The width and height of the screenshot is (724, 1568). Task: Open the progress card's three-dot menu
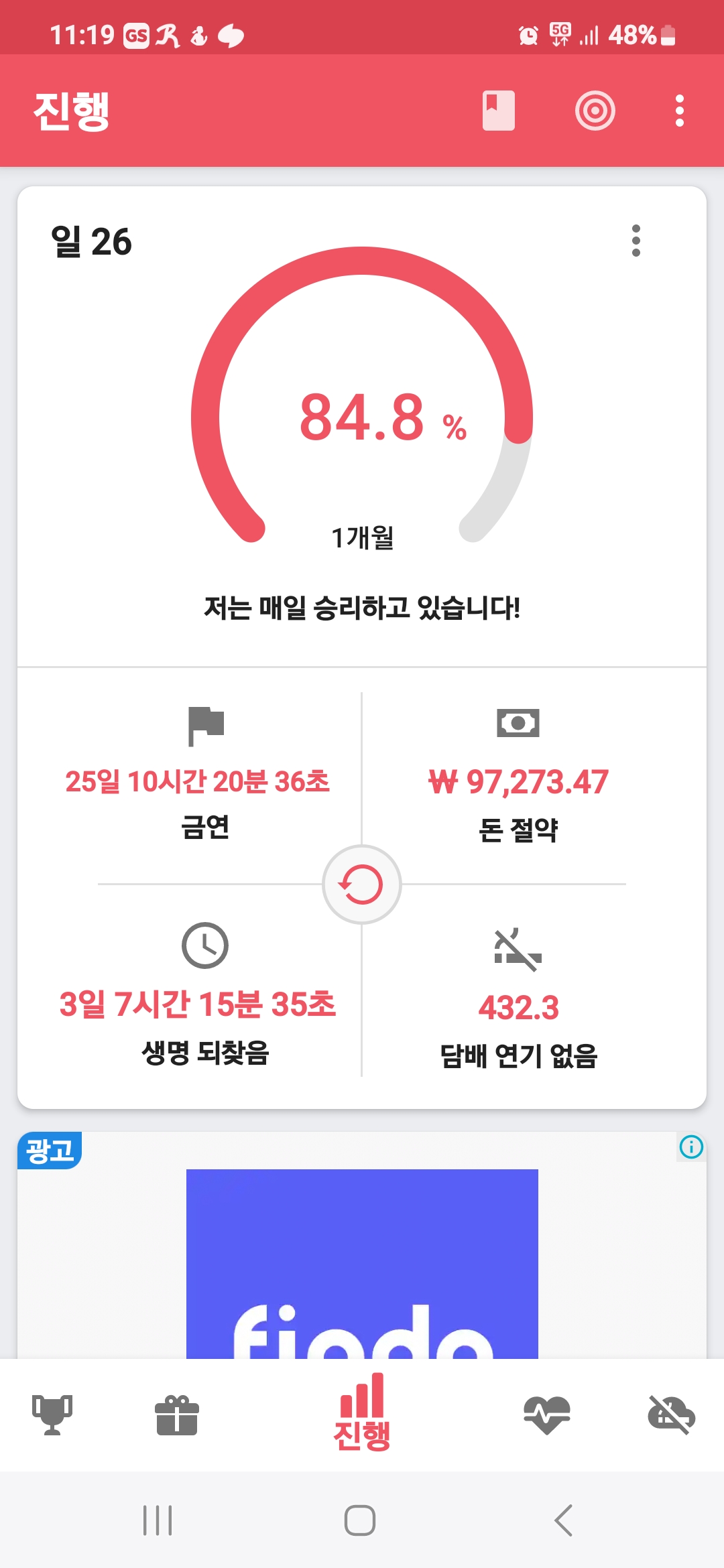click(x=636, y=241)
